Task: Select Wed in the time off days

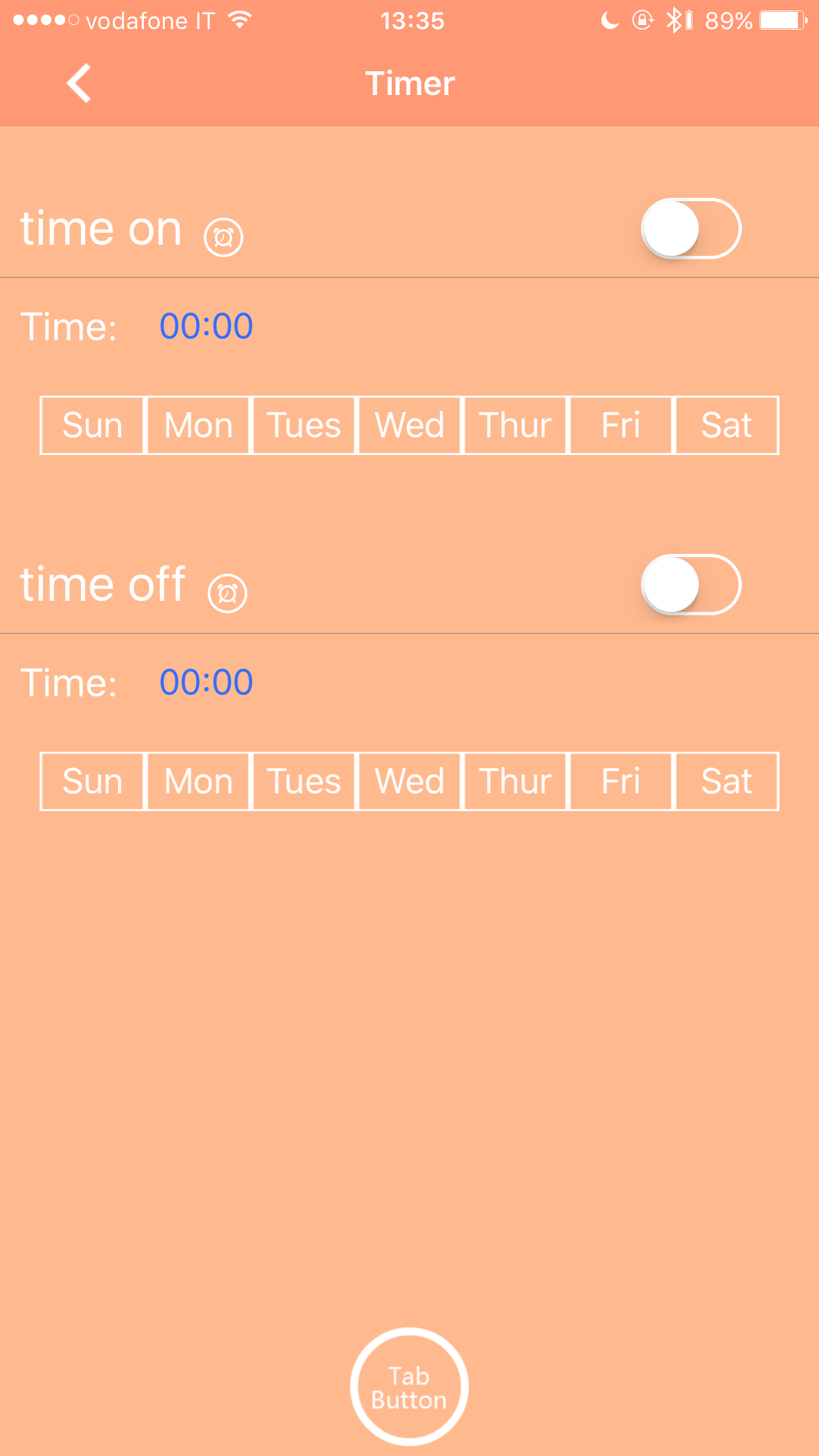Action: coord(409,781)
